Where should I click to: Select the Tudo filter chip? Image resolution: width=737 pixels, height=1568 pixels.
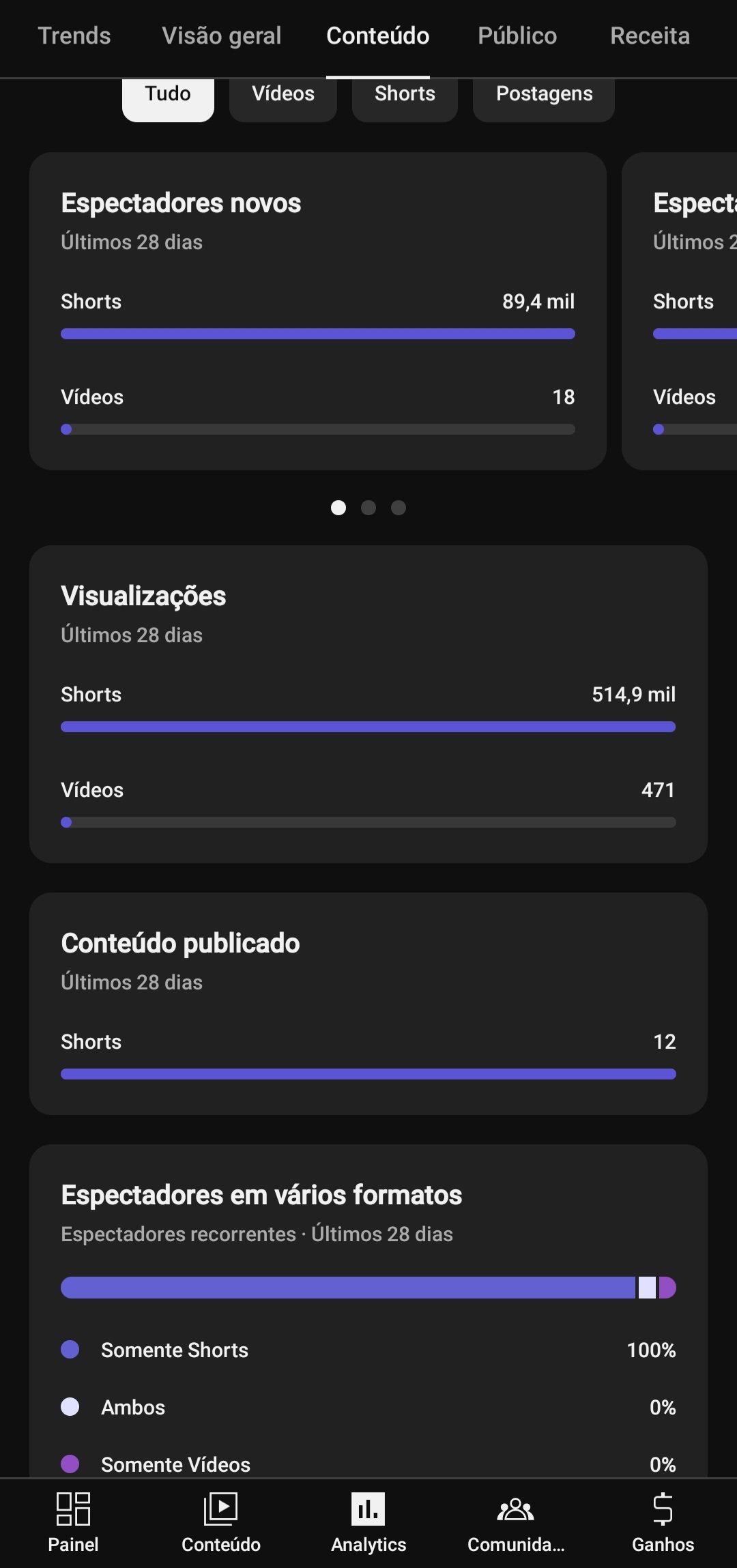pyautogui.click(x=168, y=96)
